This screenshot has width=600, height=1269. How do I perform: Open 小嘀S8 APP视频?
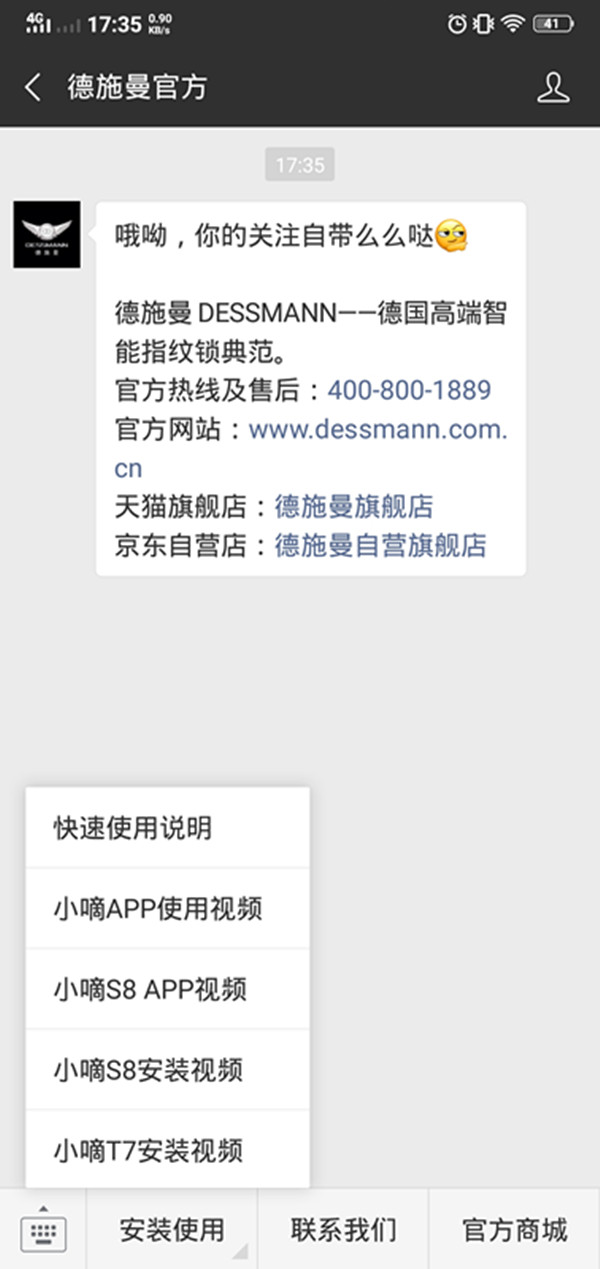(x=167, y=989)
